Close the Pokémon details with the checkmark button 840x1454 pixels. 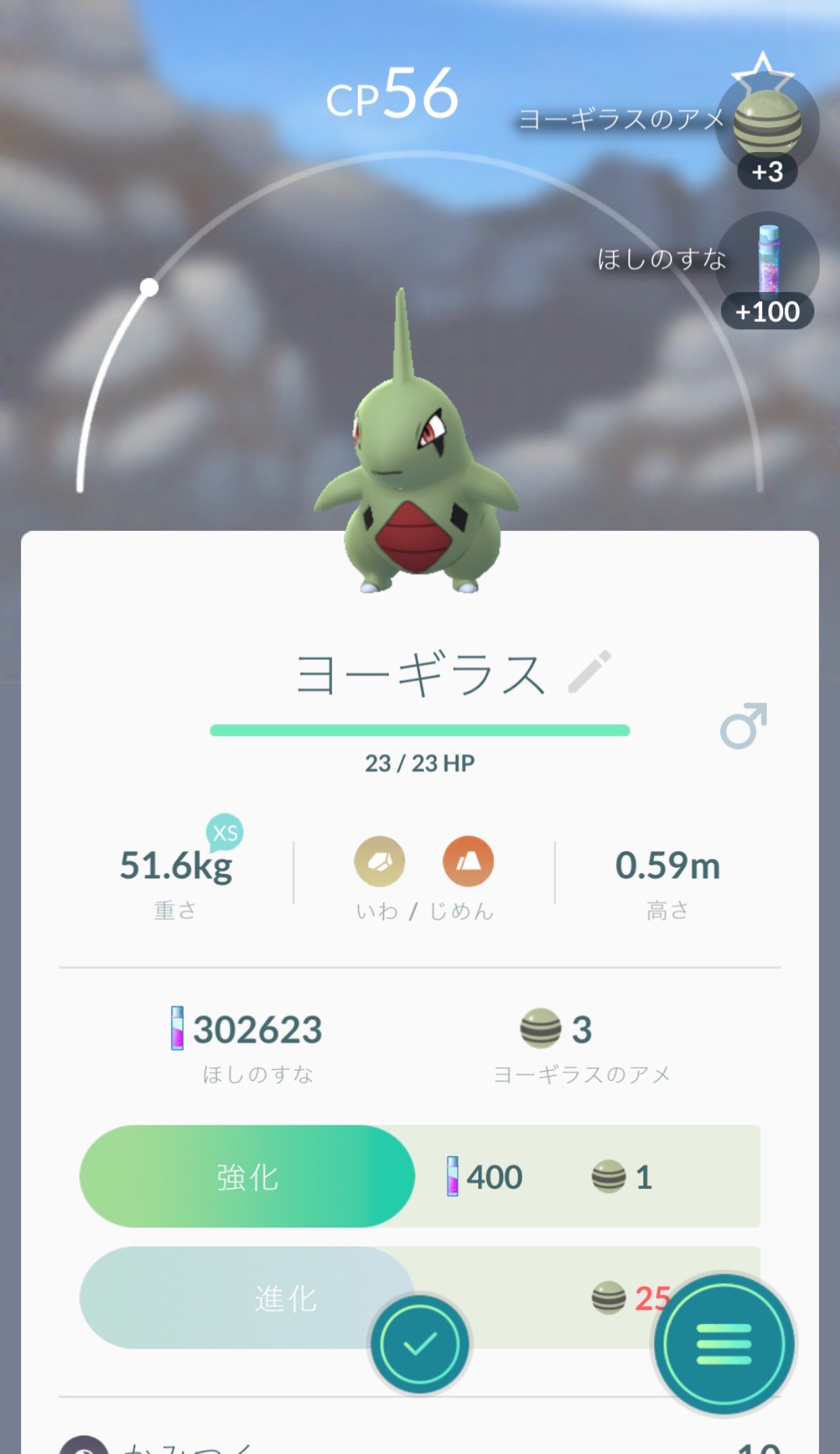coord(419,1344)
